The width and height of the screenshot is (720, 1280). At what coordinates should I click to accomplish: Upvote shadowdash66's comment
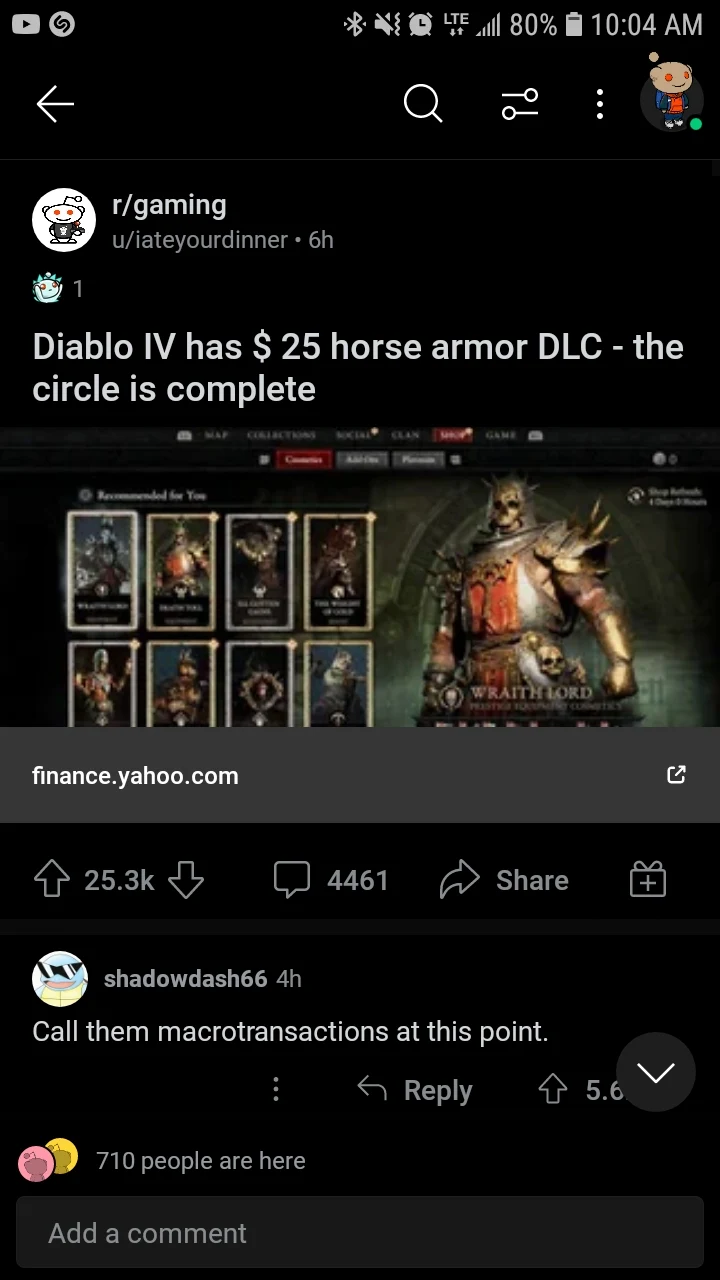pos(553,1090)
